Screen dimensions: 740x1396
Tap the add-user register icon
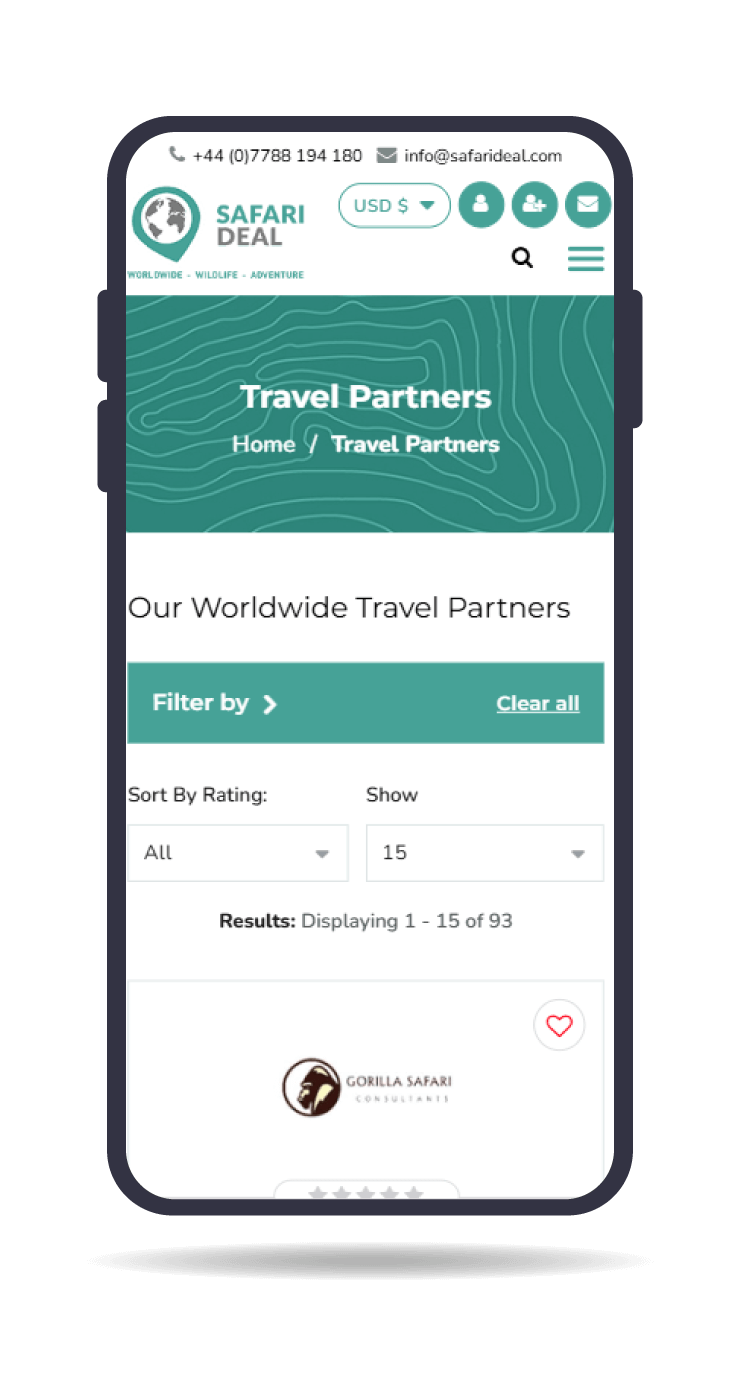(x=534, y=205)
